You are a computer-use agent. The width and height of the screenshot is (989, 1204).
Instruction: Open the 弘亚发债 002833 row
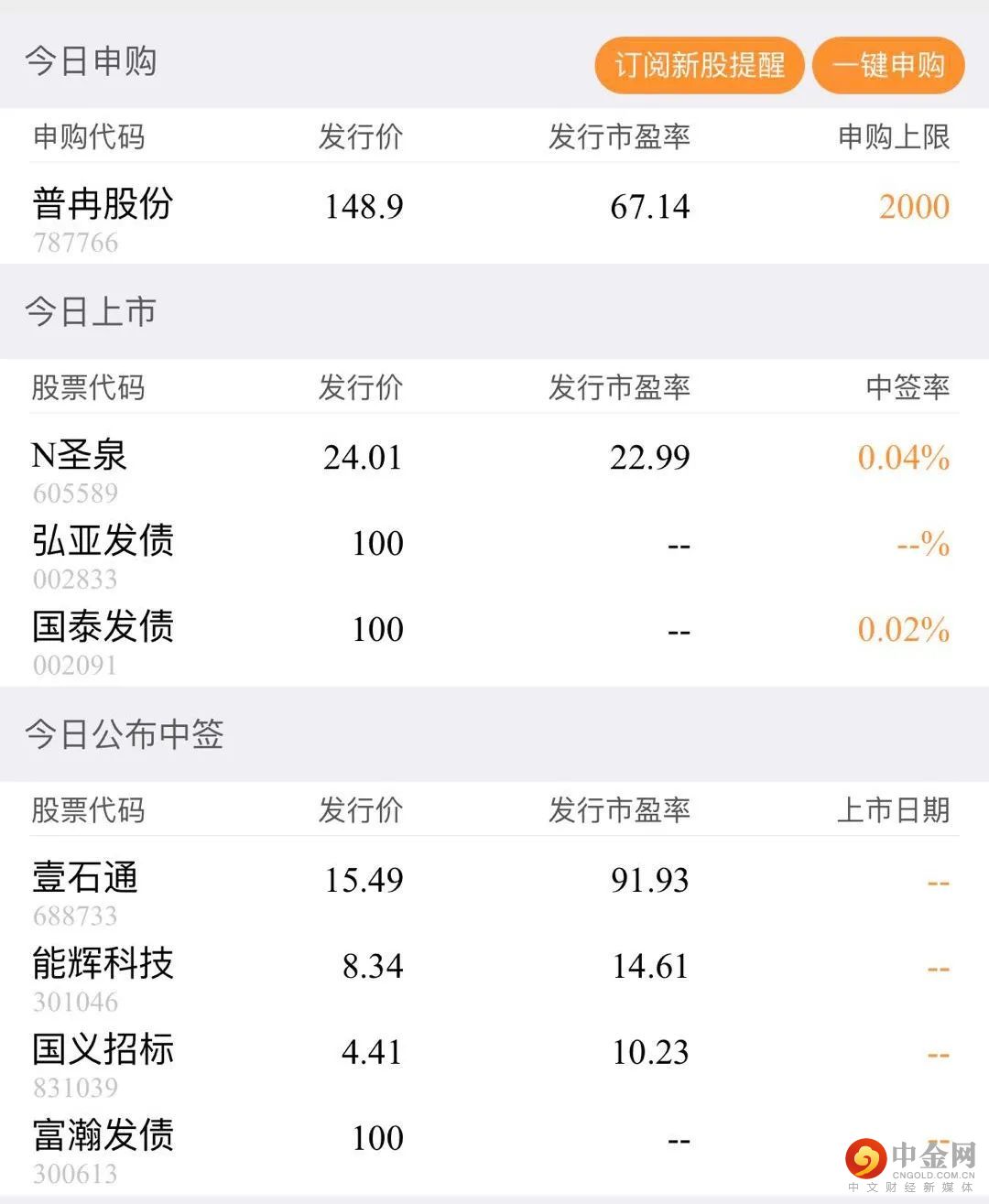494,554
